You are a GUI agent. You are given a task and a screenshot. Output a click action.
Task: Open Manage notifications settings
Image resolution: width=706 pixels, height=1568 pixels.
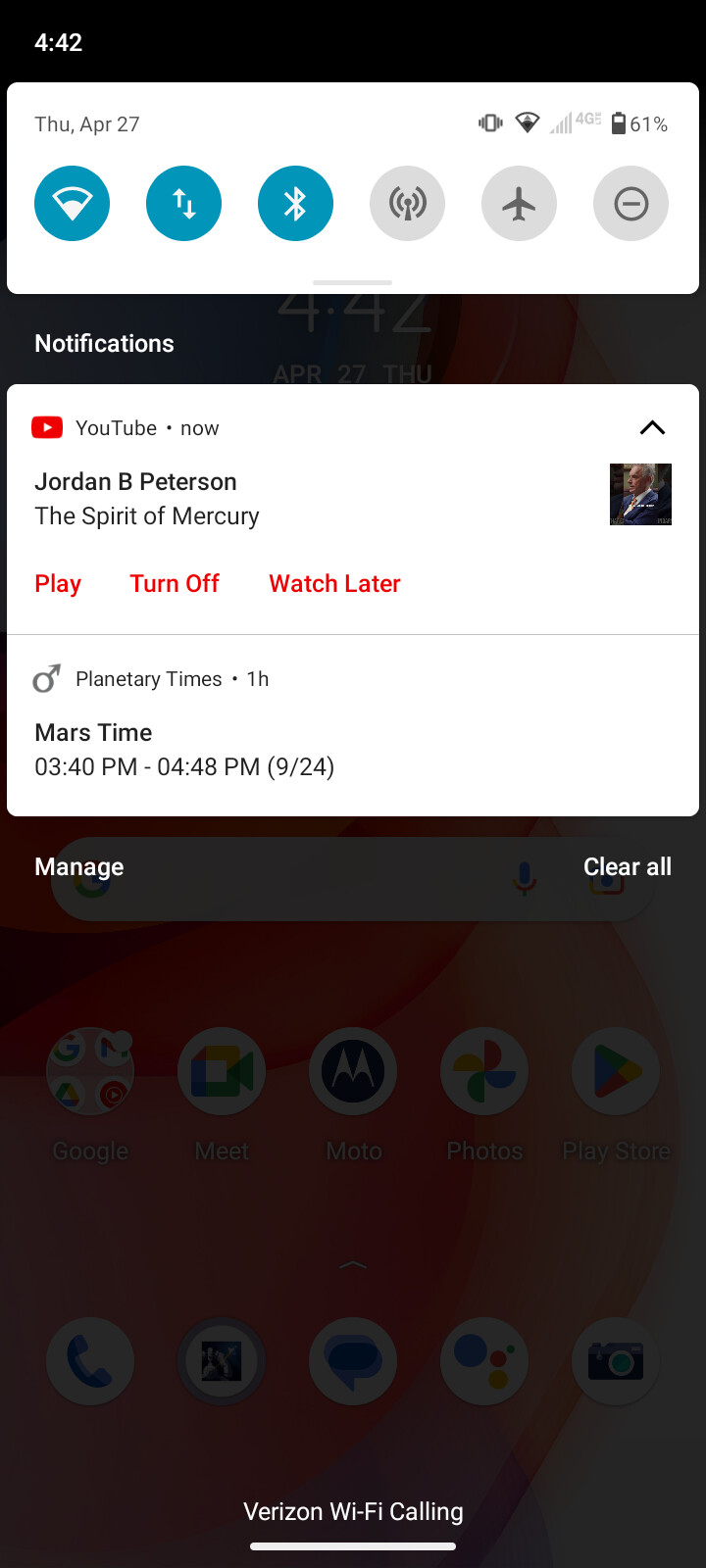point(79,867)
